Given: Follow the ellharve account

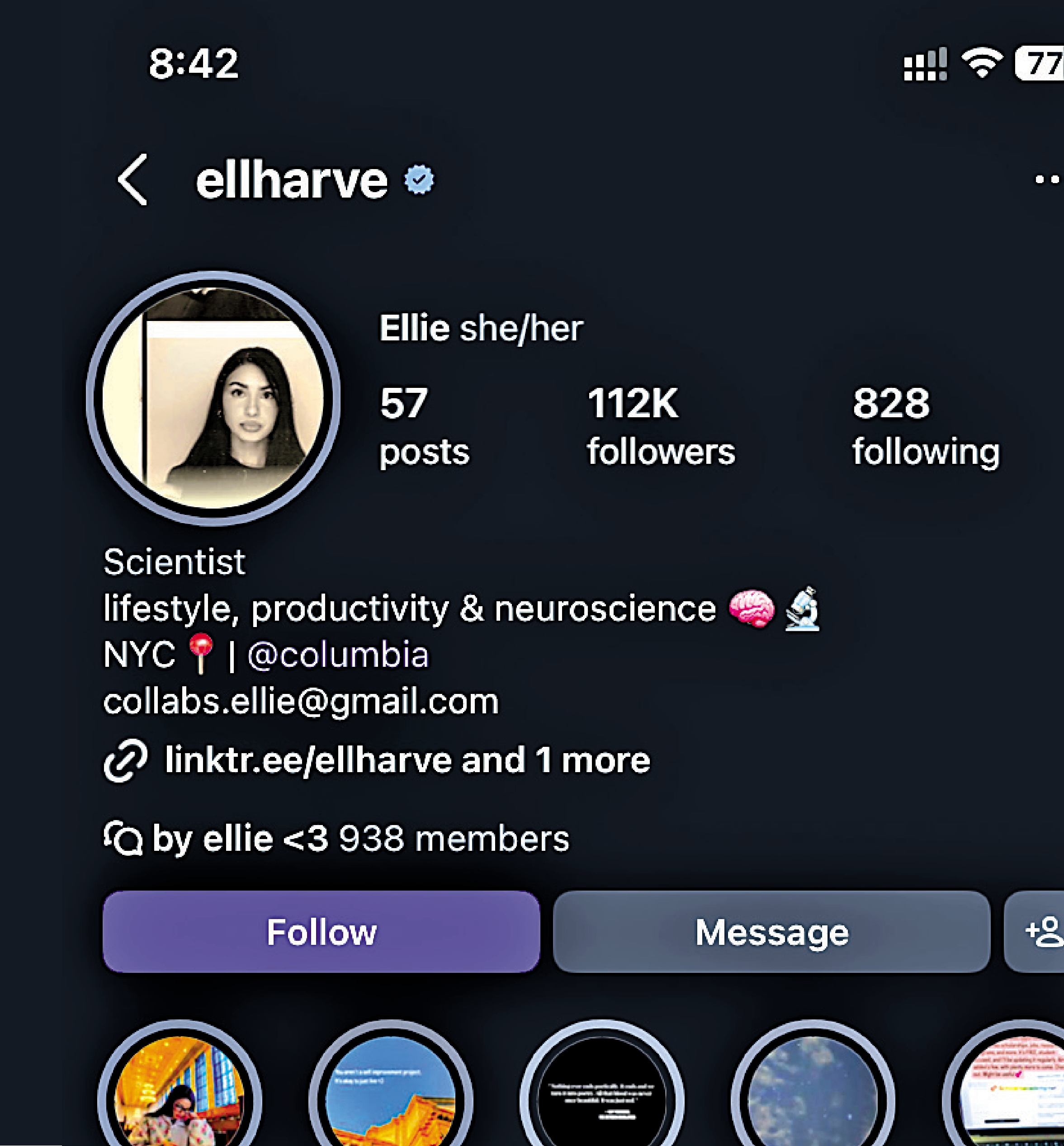Looking at the screenshot, I should point(321,932).
